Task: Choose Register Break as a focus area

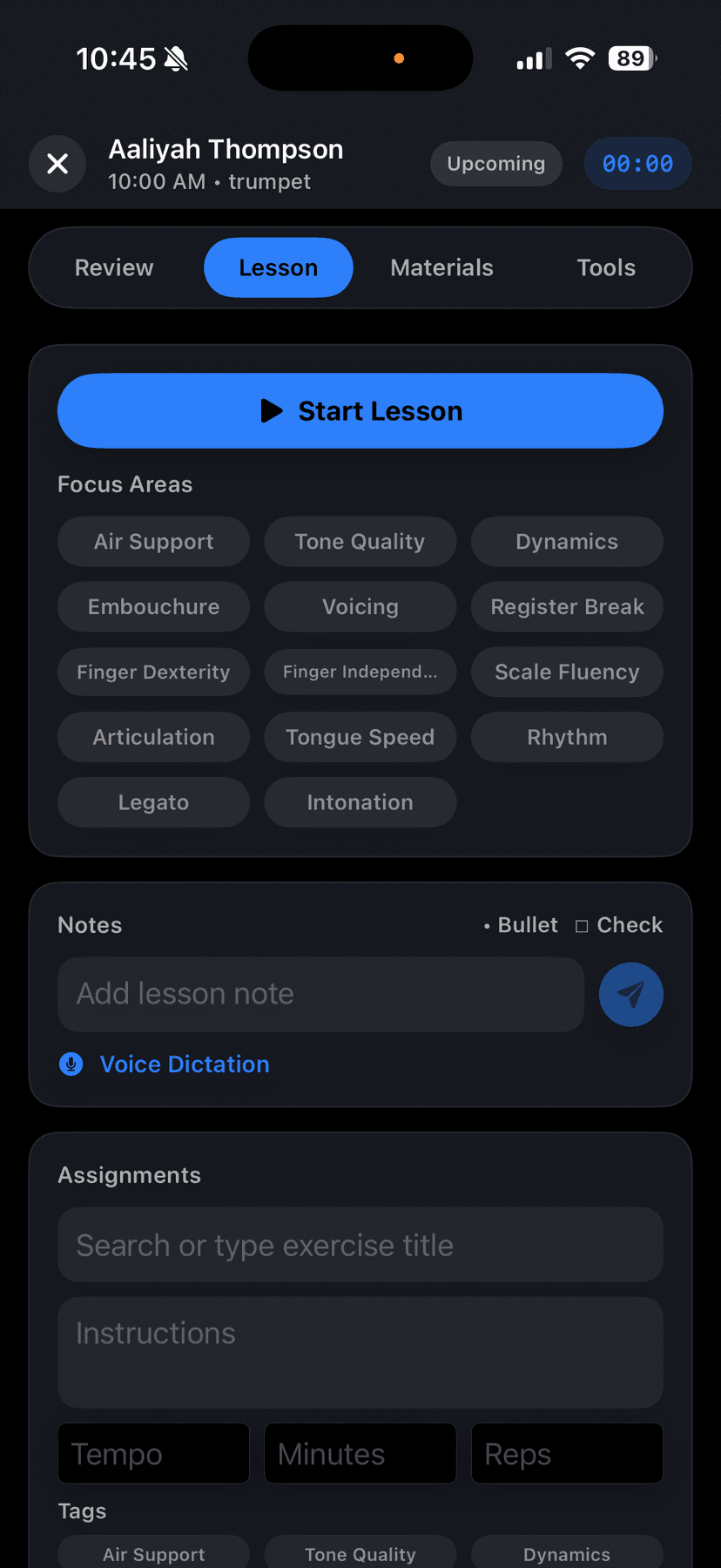Action: point(567,607)
